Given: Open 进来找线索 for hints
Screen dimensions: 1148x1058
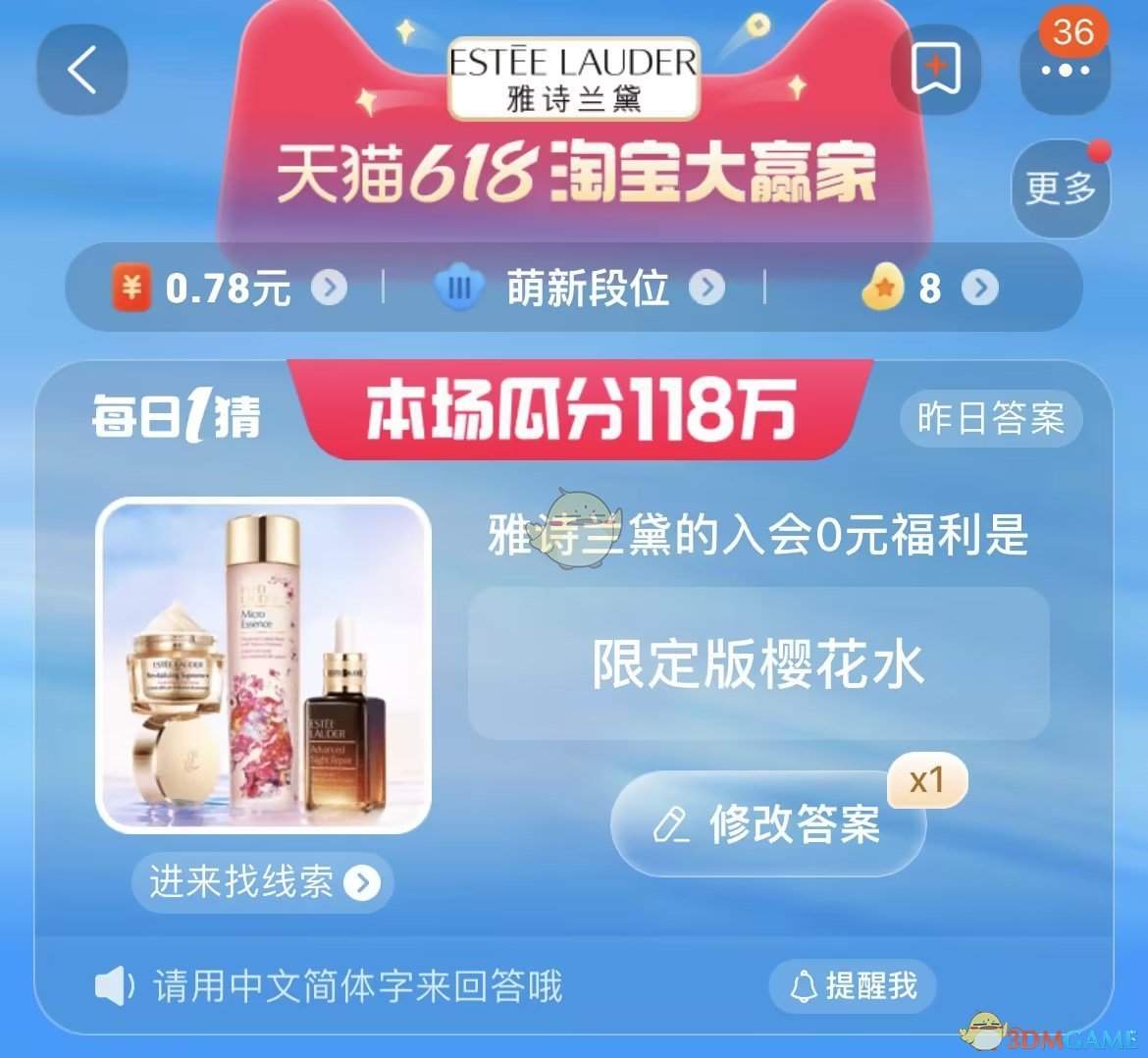Looking at the screenshot, I should click(262, 882).
